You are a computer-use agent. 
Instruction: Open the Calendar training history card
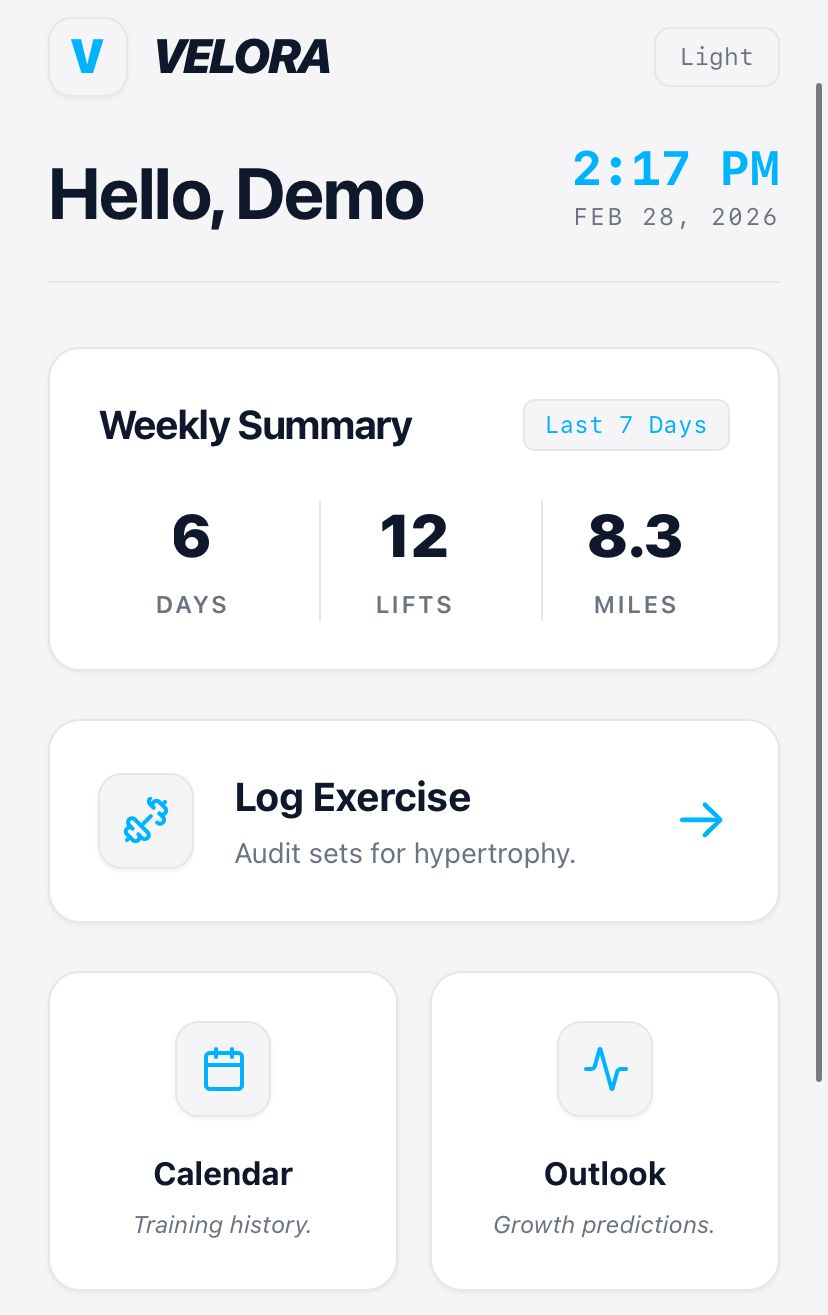(223, 1130)
